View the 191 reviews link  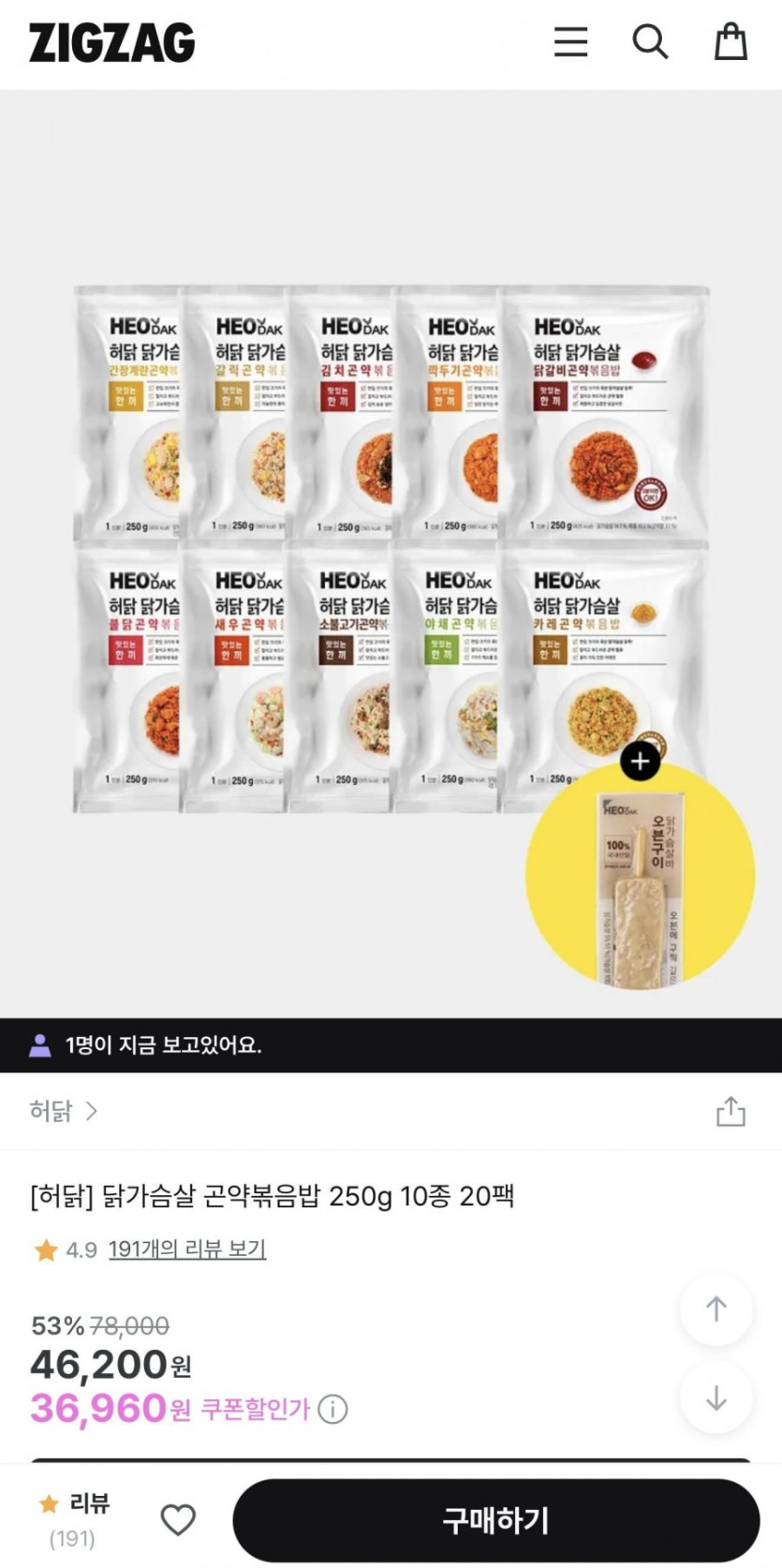click(187, 1250)
